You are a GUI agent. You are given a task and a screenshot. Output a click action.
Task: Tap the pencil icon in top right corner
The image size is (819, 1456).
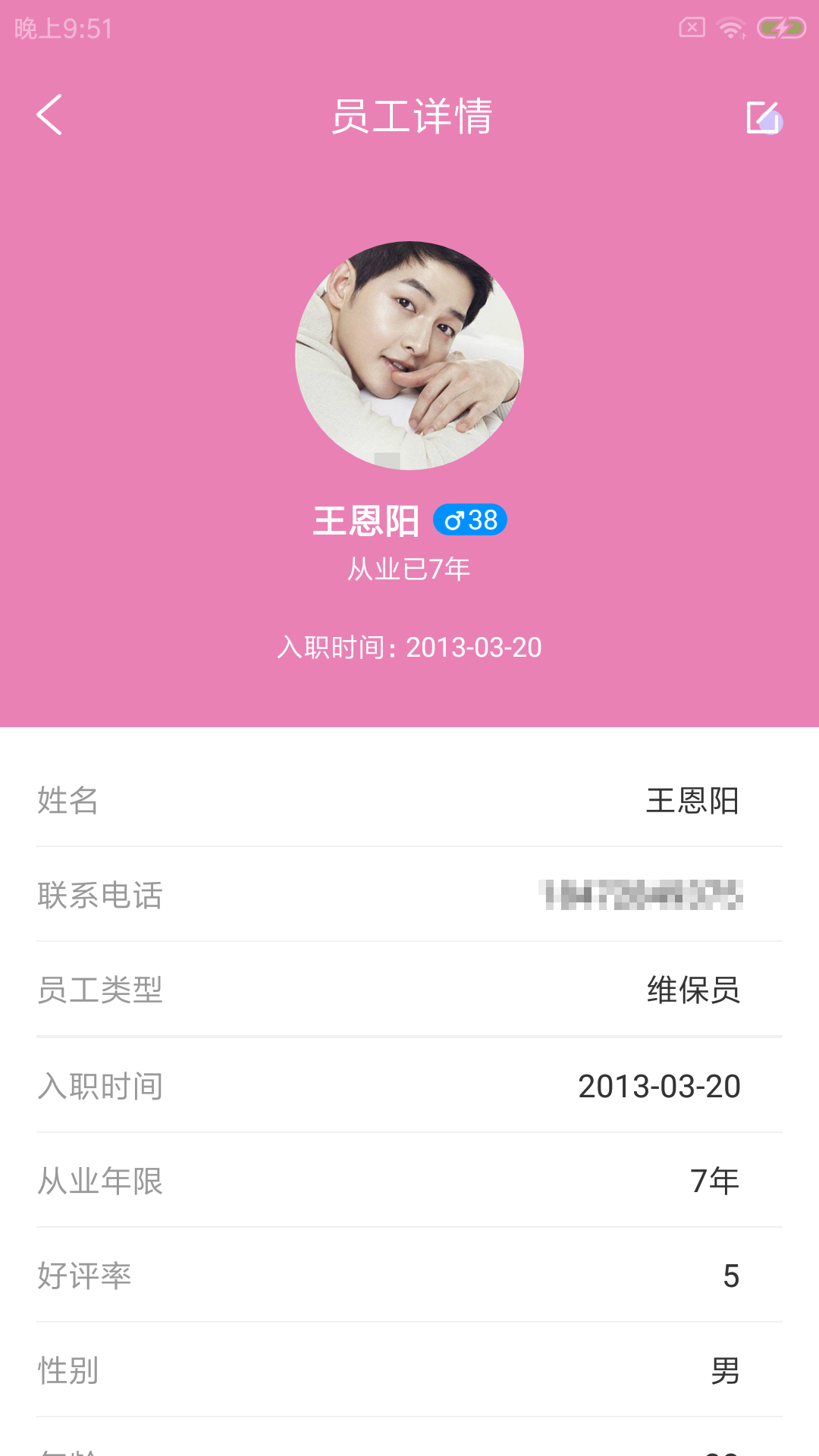pos(765,119)
